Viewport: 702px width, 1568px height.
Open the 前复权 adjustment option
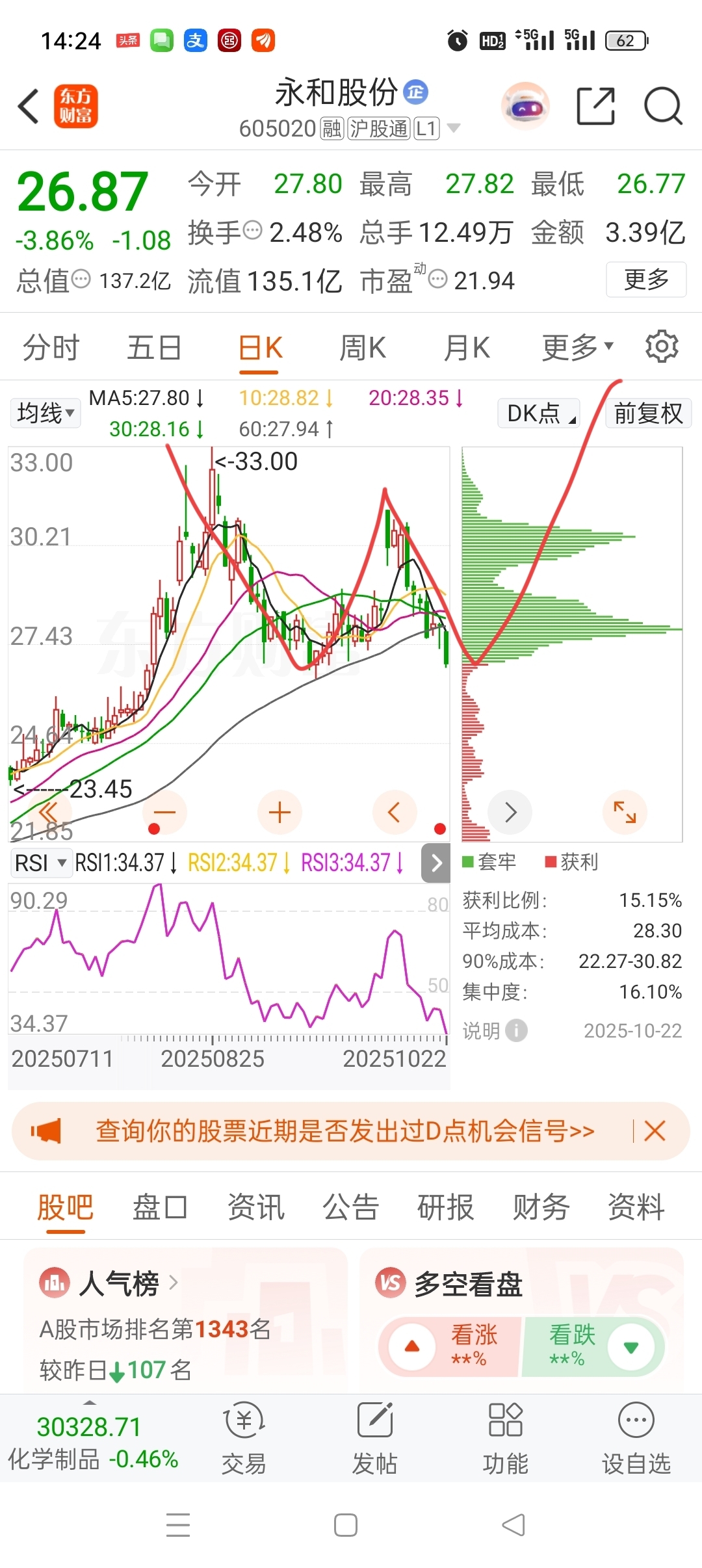coord(648,413)
